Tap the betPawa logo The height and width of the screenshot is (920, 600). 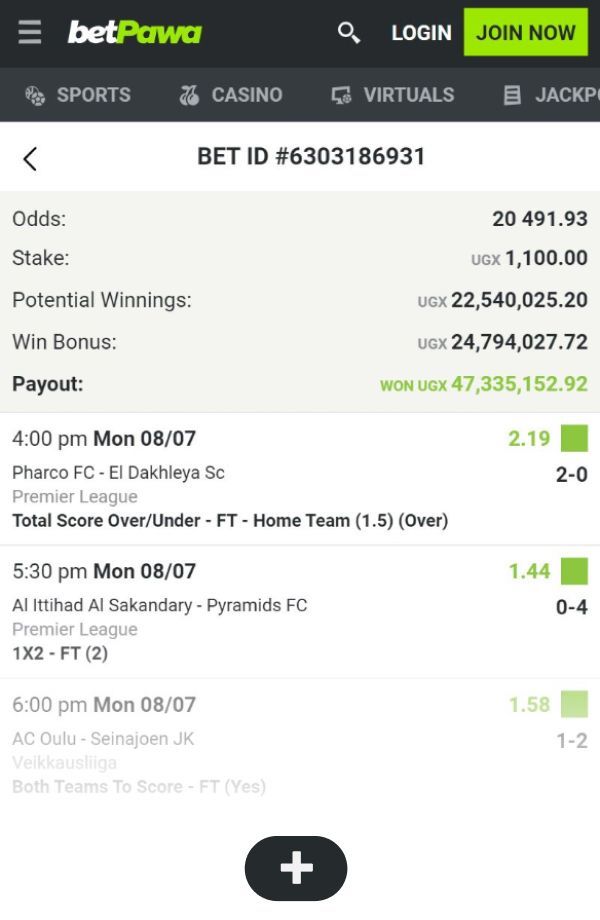[x=134, y=33]
